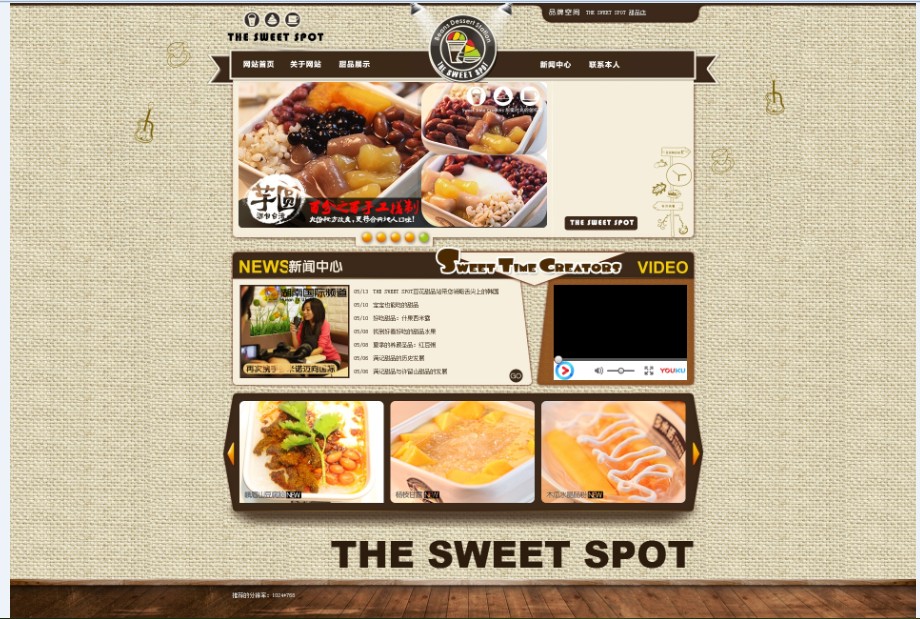The height and width of the screenshot is (619, 920).
Task: Expand the video to fullscreen
Action: [649, 371]
